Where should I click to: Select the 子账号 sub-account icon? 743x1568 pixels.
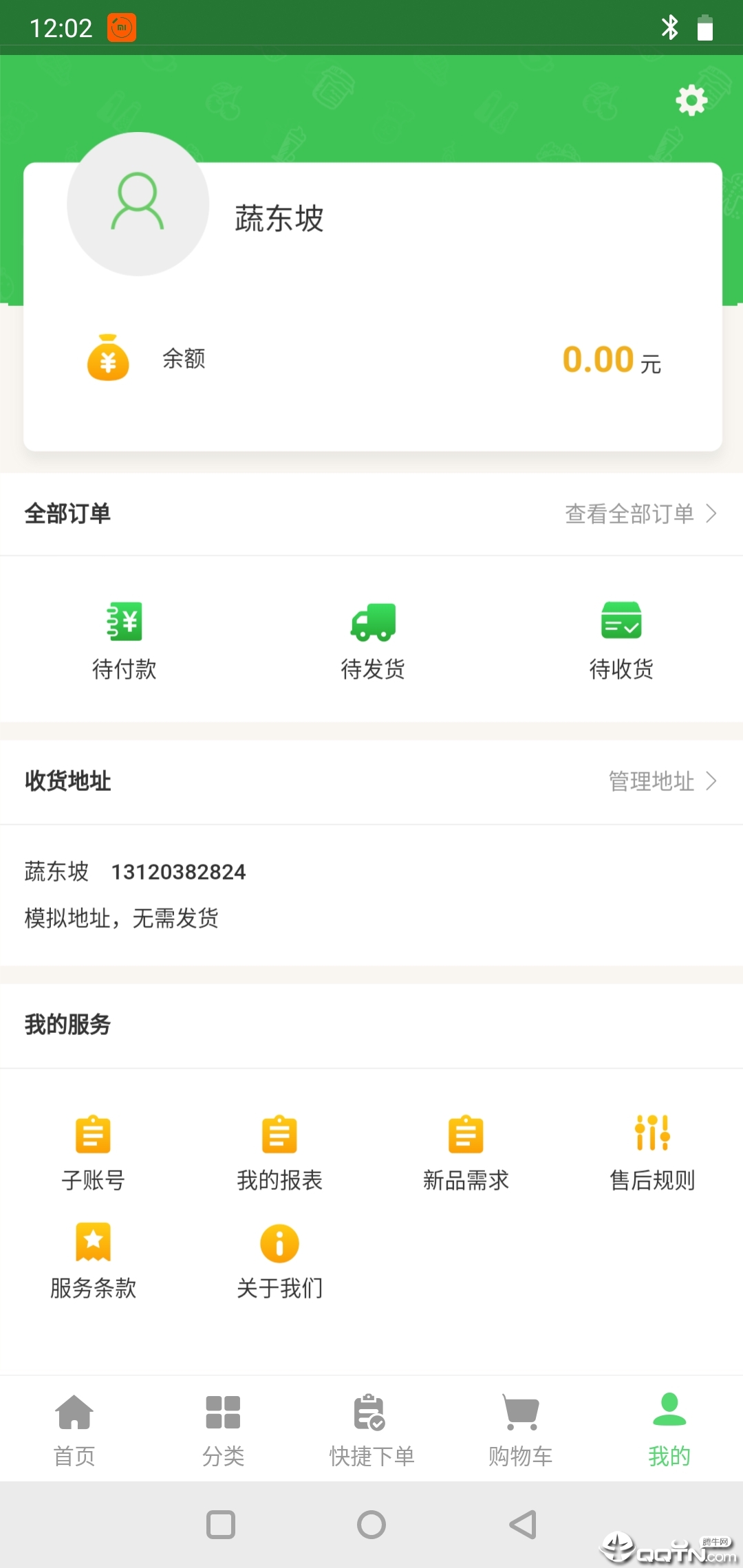93,1135
